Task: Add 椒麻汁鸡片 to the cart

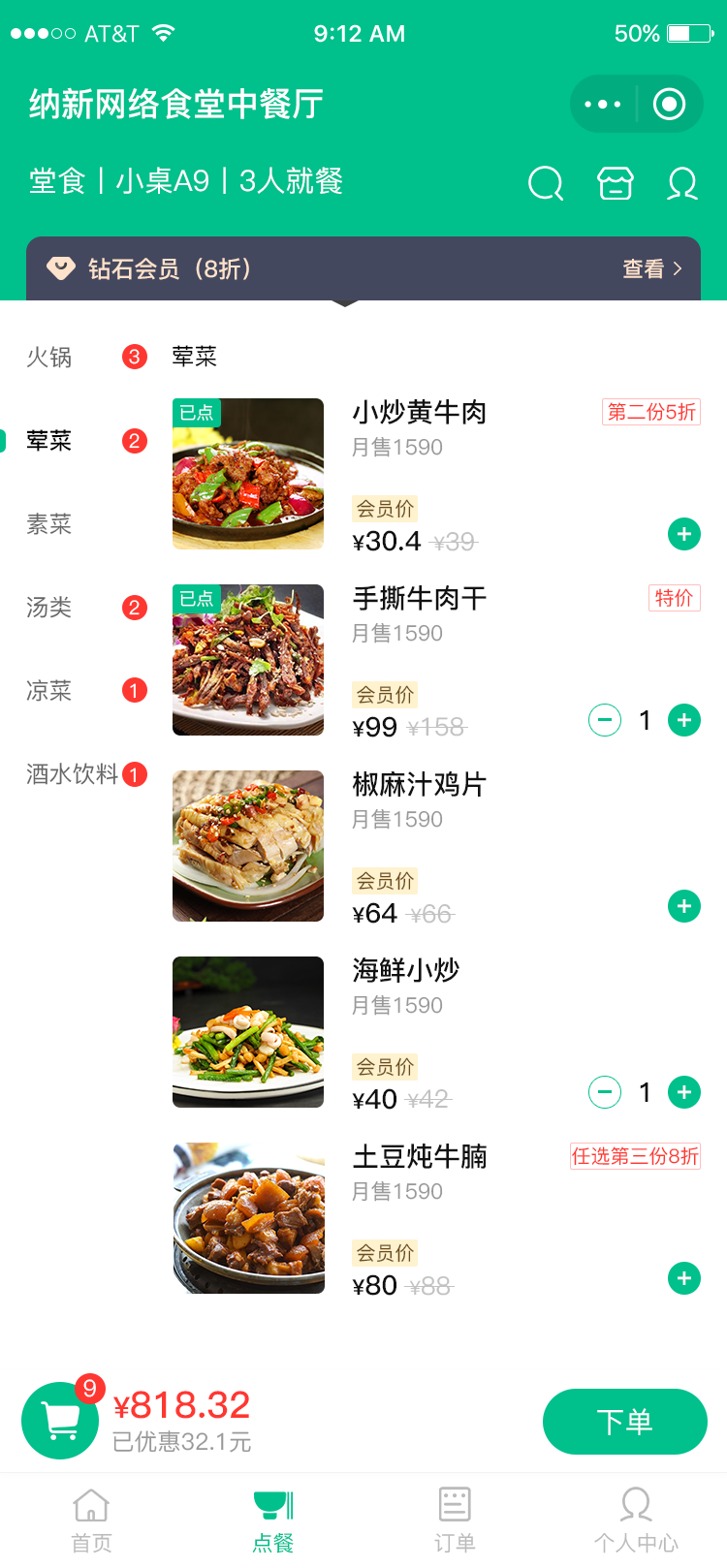Action: [684, 906]
